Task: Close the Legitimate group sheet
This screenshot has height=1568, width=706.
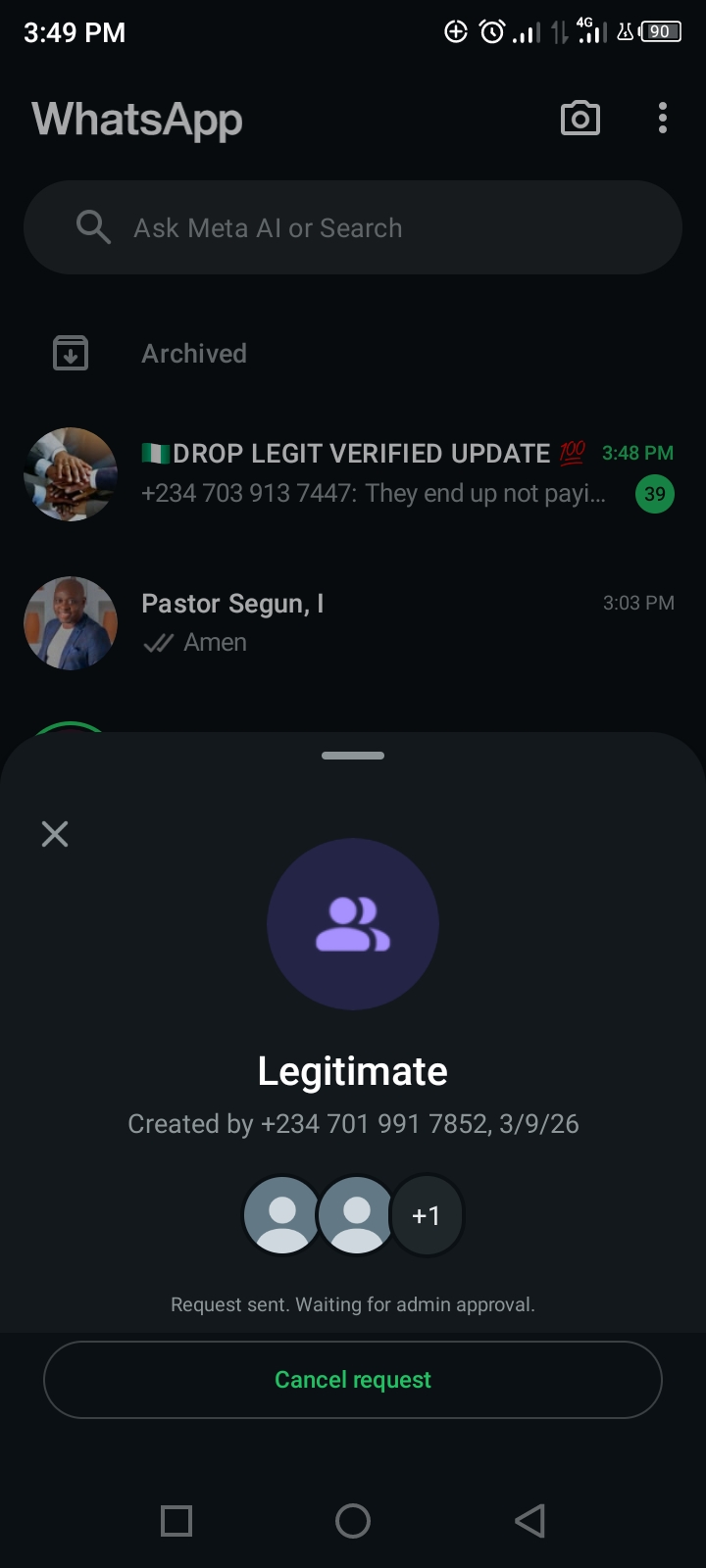Action: click(x=55, y=834)
